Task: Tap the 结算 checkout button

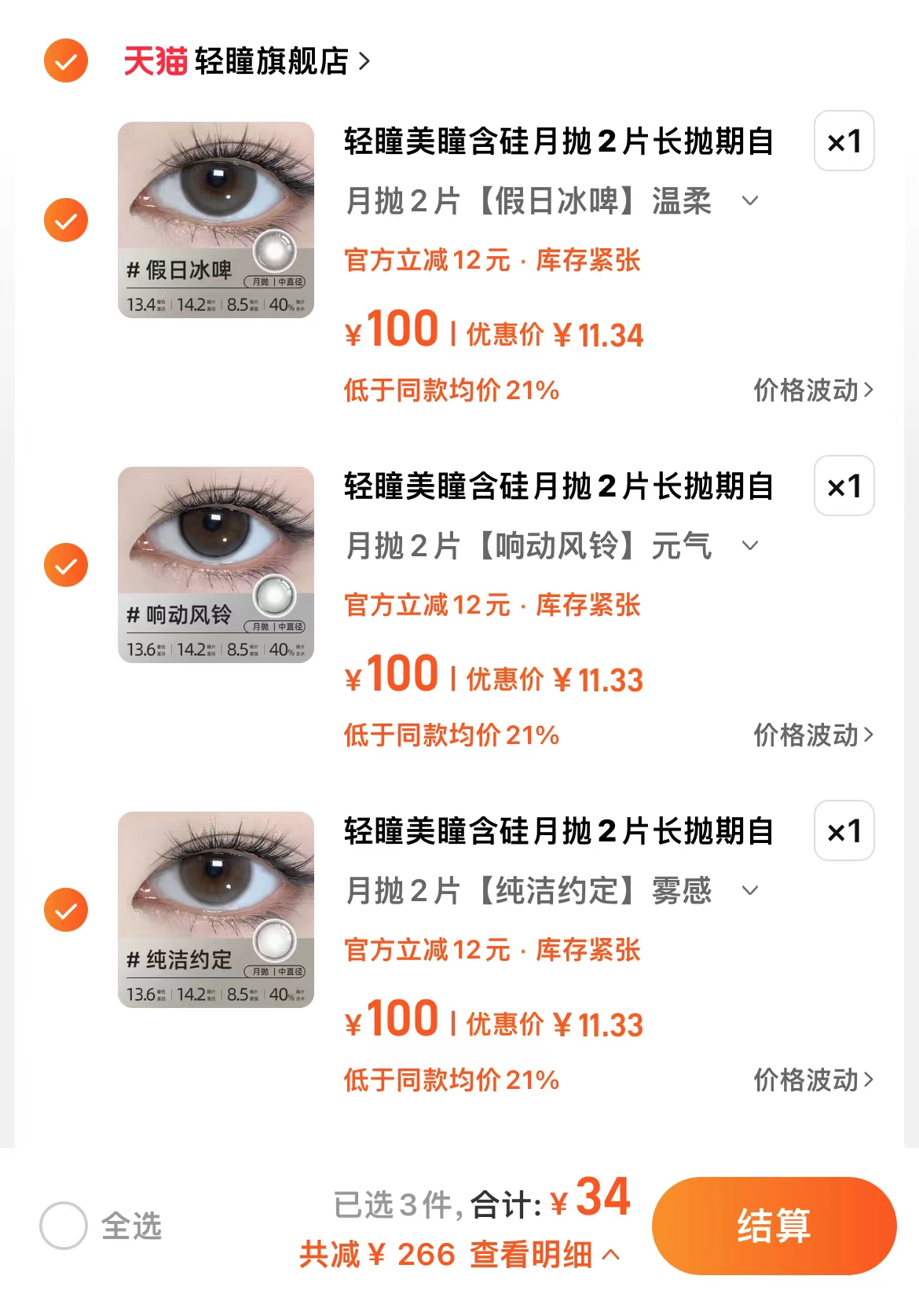Action: 774,1226
